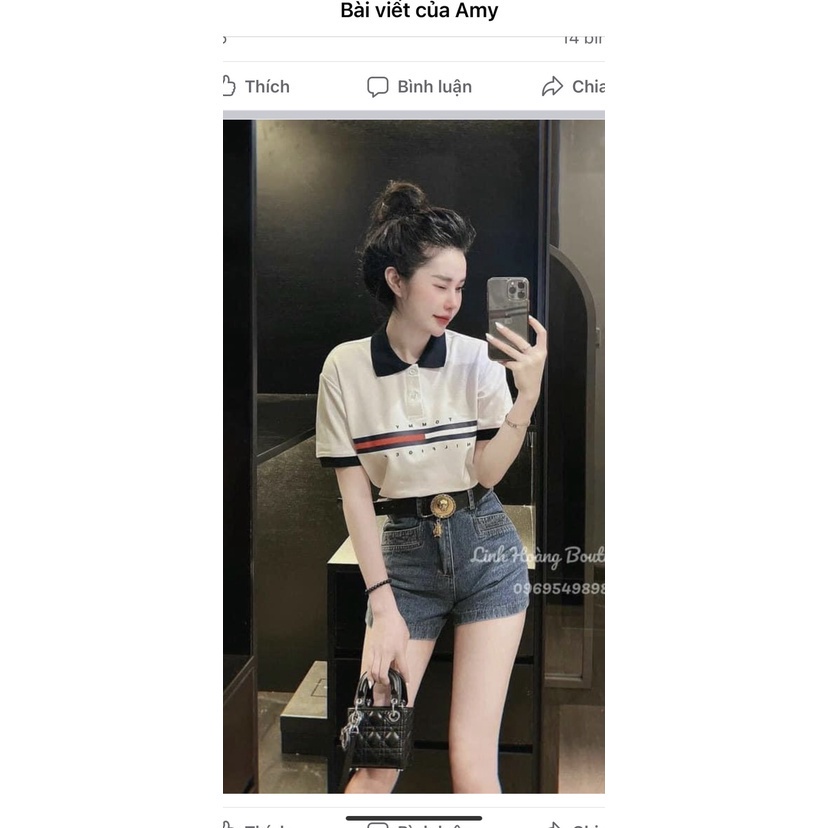Like the post using Thích above the photo
The height and width of the screenshot is (828, 828).
tap(256, 86)
